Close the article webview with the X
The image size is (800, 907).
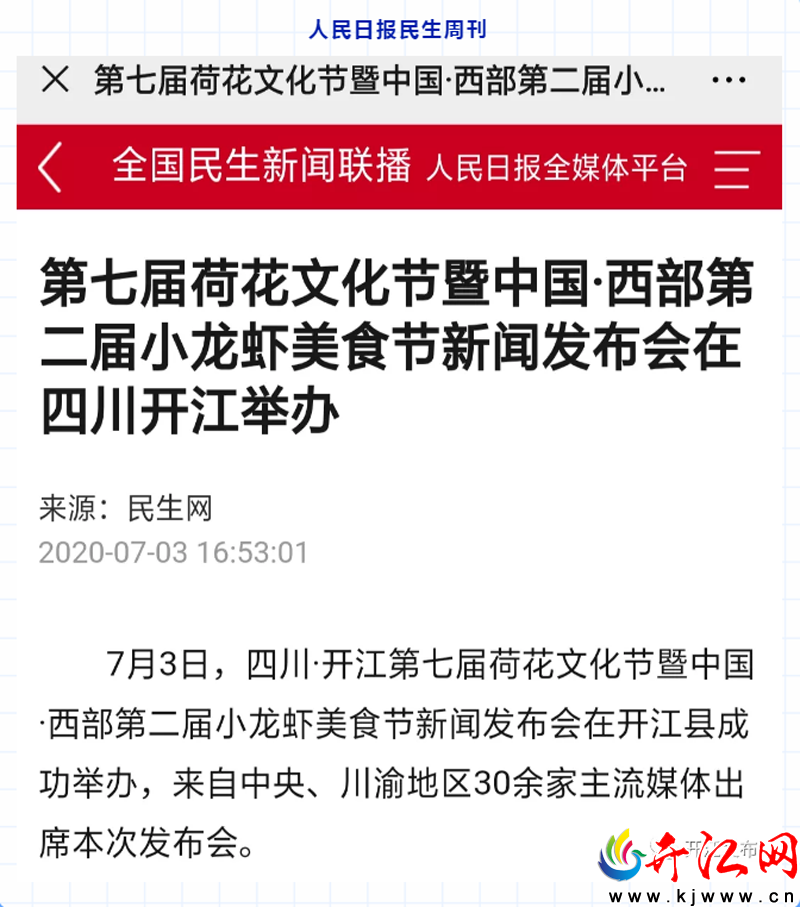[55, 79]
